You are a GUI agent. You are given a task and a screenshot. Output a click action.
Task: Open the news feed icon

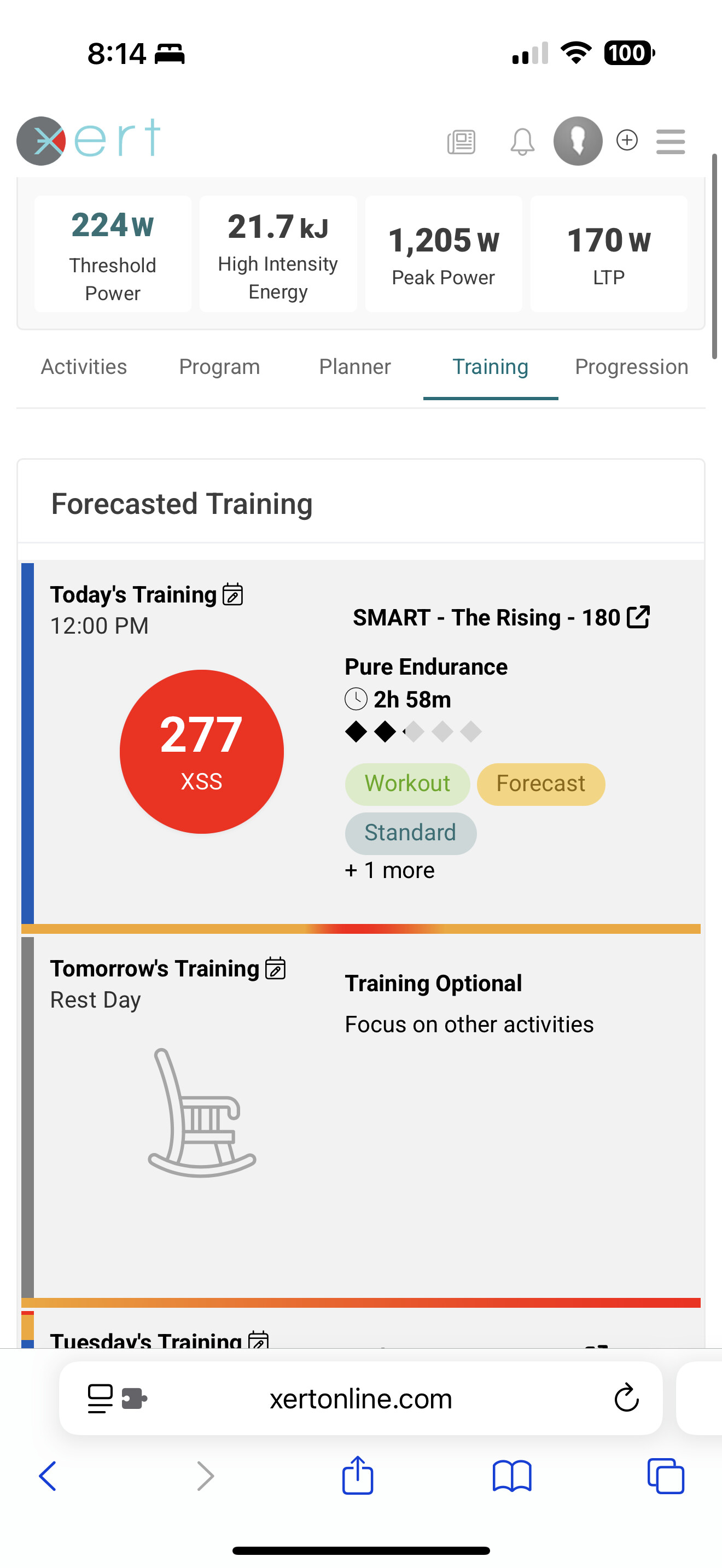click(461, 142)
